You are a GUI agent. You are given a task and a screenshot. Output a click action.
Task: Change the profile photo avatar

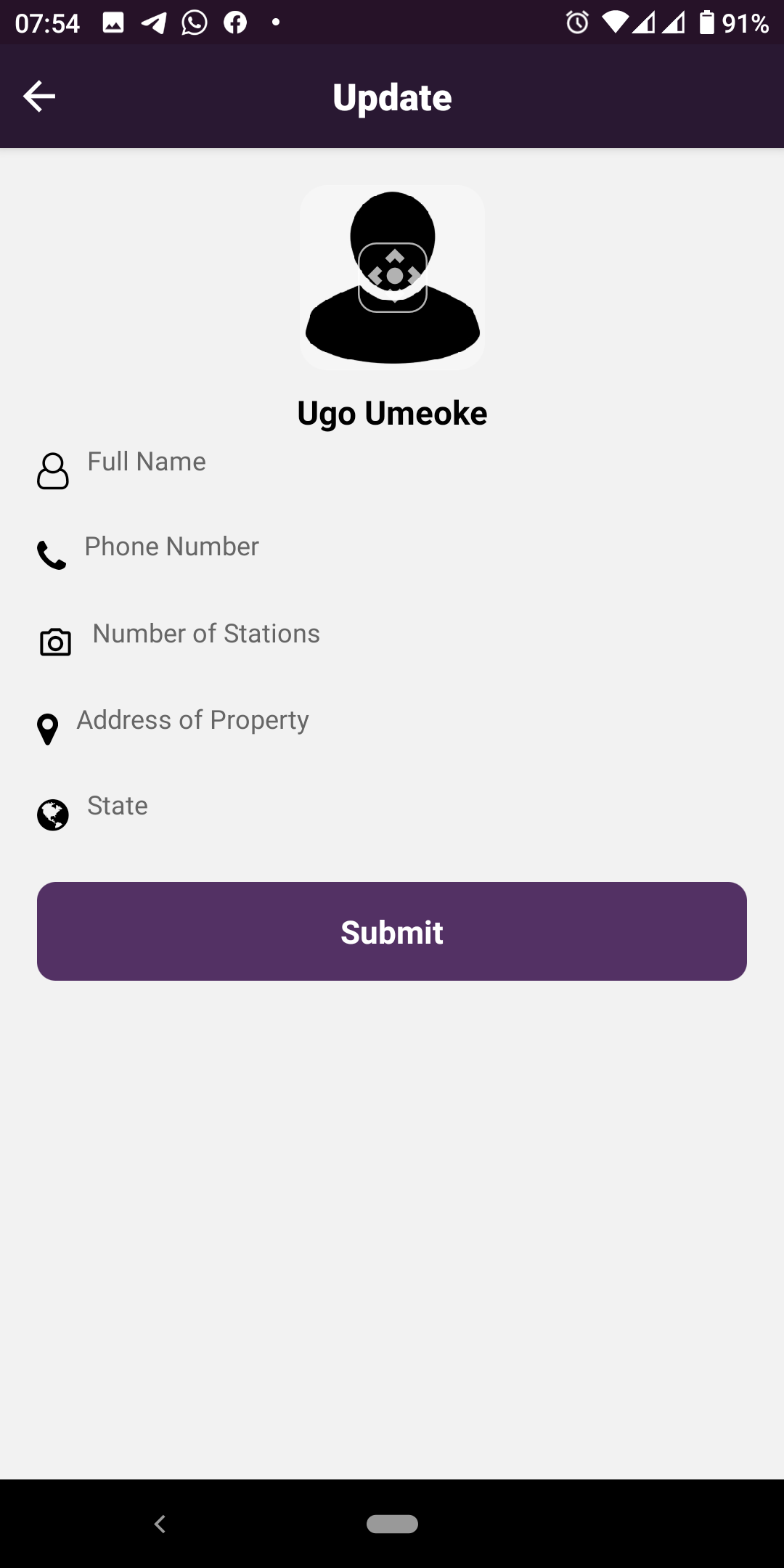coord(392,277)
